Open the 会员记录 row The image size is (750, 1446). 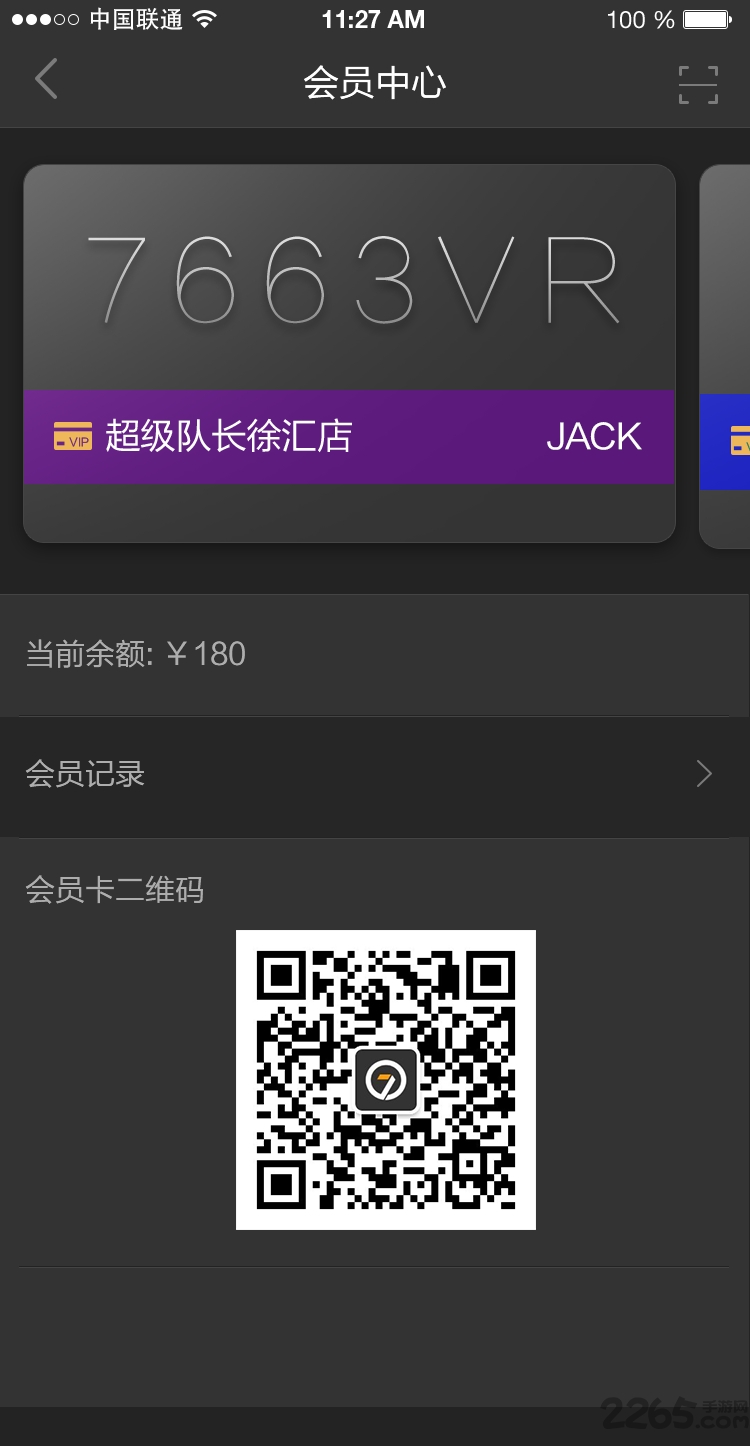point(375,776)
